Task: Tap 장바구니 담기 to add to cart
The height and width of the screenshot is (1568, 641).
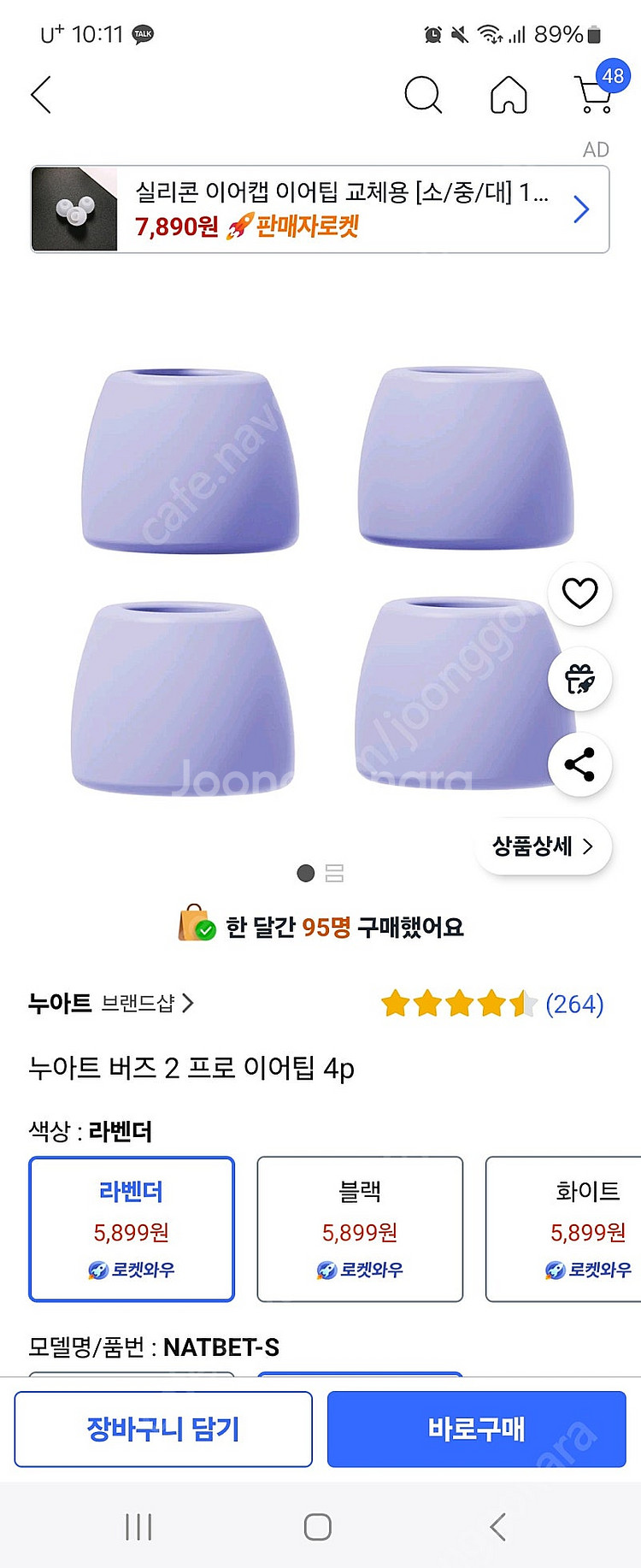Action: tap(162, 1429)
